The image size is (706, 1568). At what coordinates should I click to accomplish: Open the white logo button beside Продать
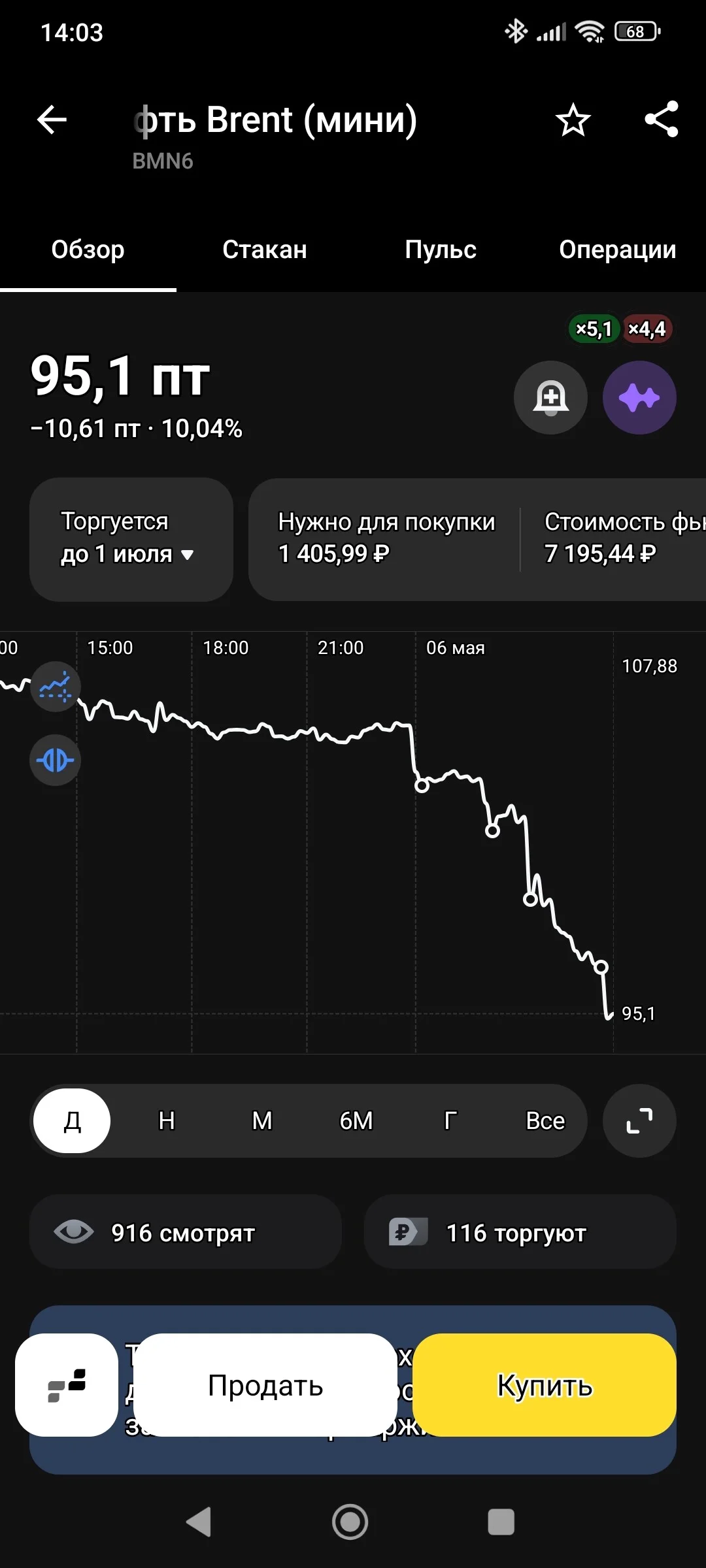[x=67, y=1385]
